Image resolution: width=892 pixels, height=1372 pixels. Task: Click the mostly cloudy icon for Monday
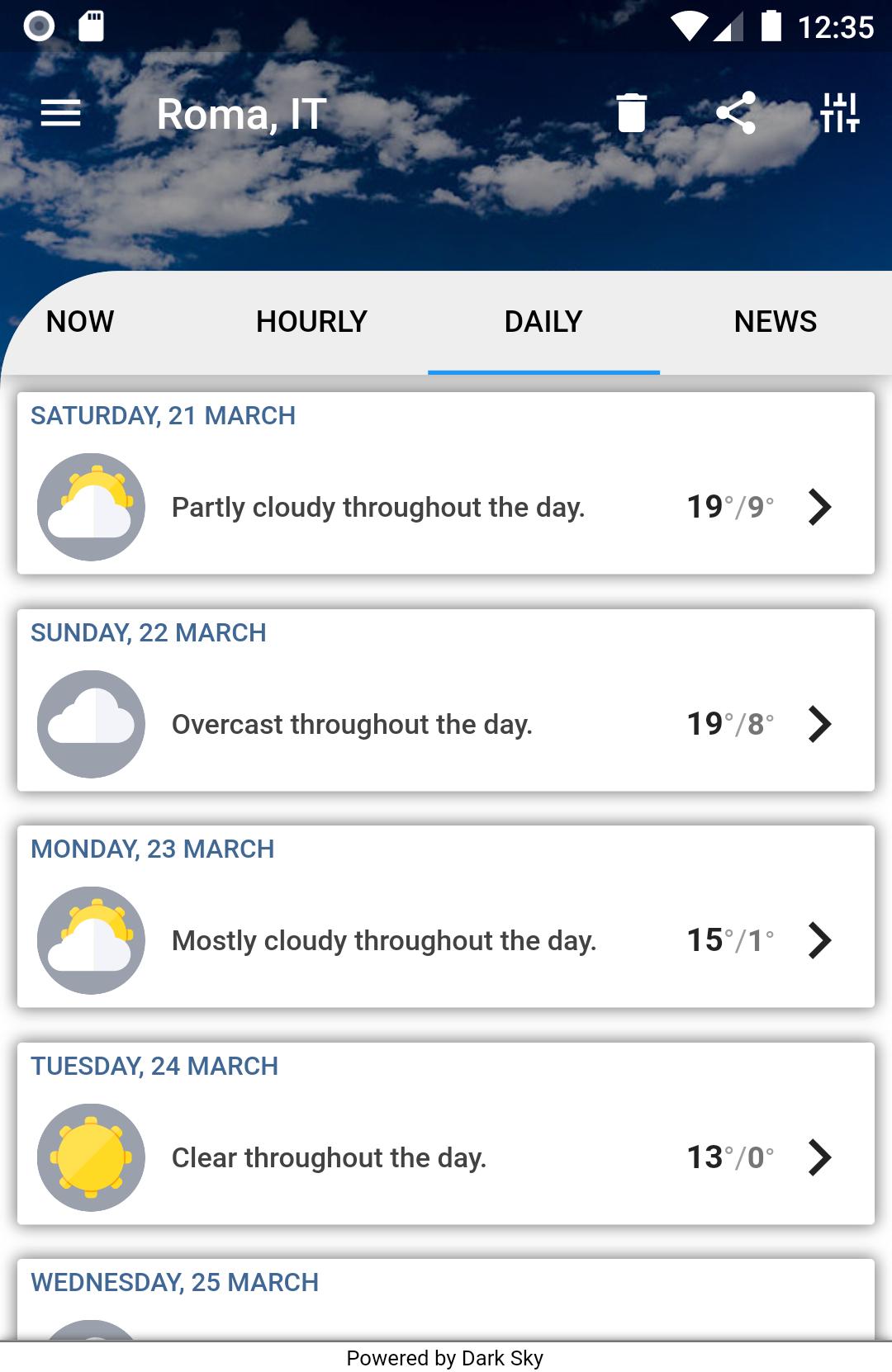(91, 940)
